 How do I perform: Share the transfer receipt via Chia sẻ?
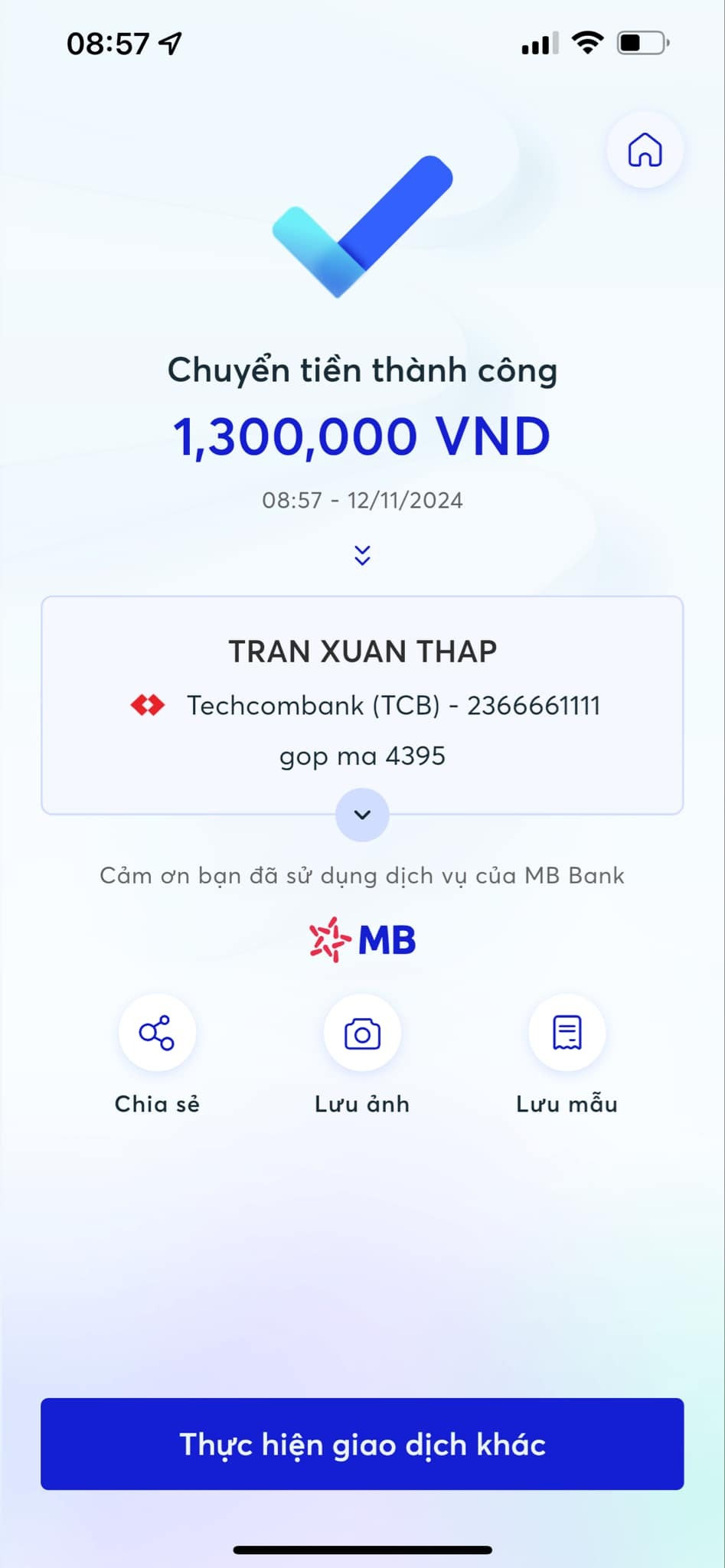click(157, 1034)
